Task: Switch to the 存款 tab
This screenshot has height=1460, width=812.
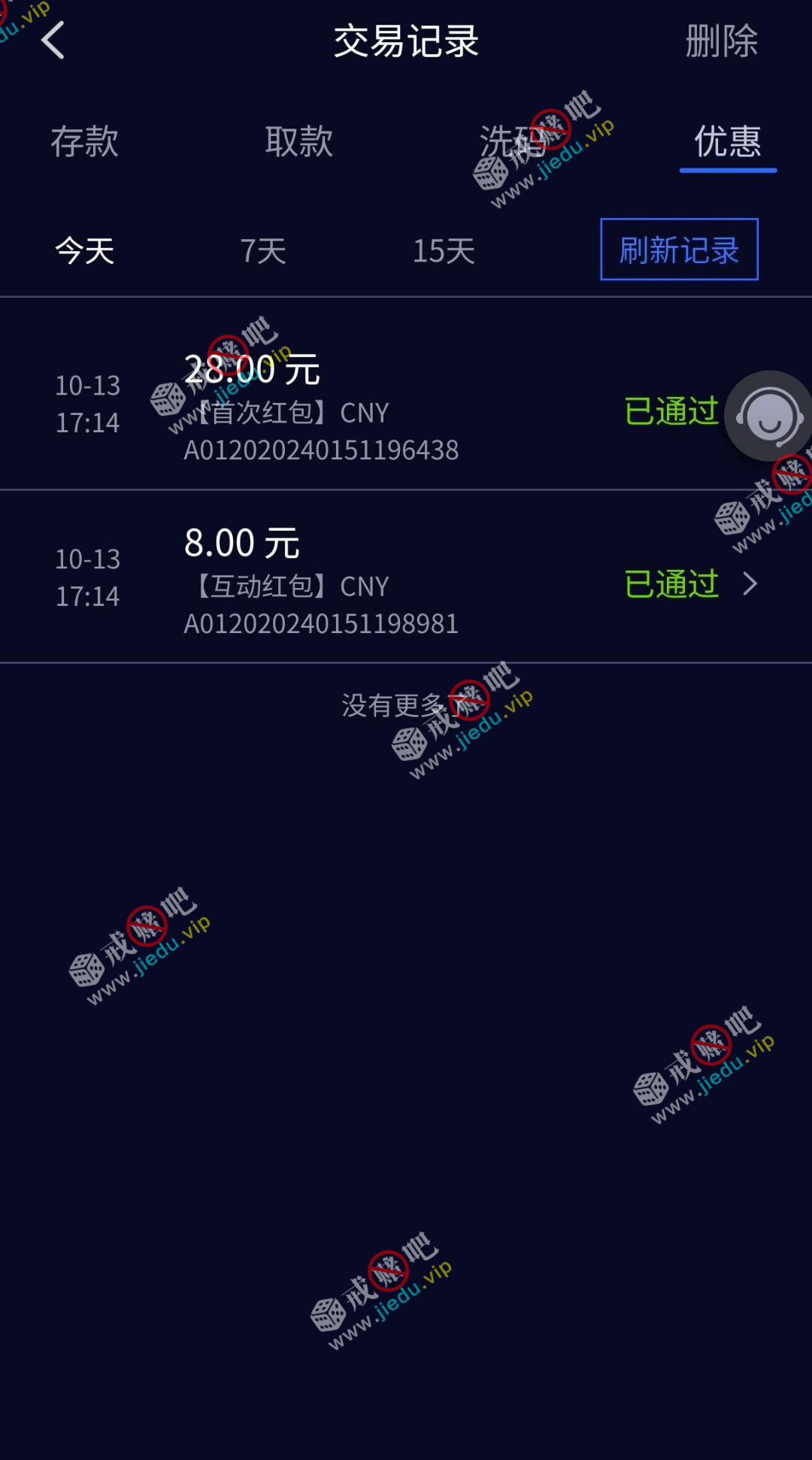Action: (x=84, y=141)
